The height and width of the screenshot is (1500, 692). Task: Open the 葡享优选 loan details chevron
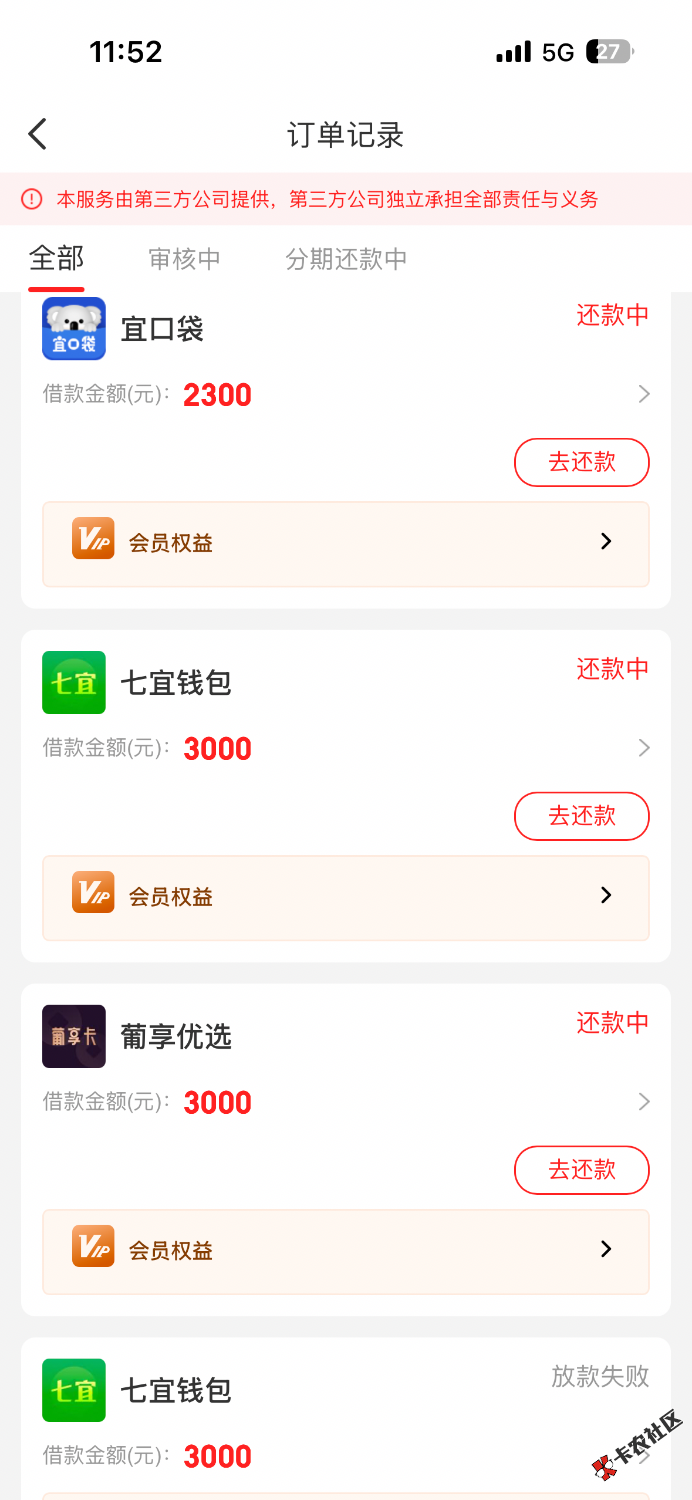click(643, 1102)
